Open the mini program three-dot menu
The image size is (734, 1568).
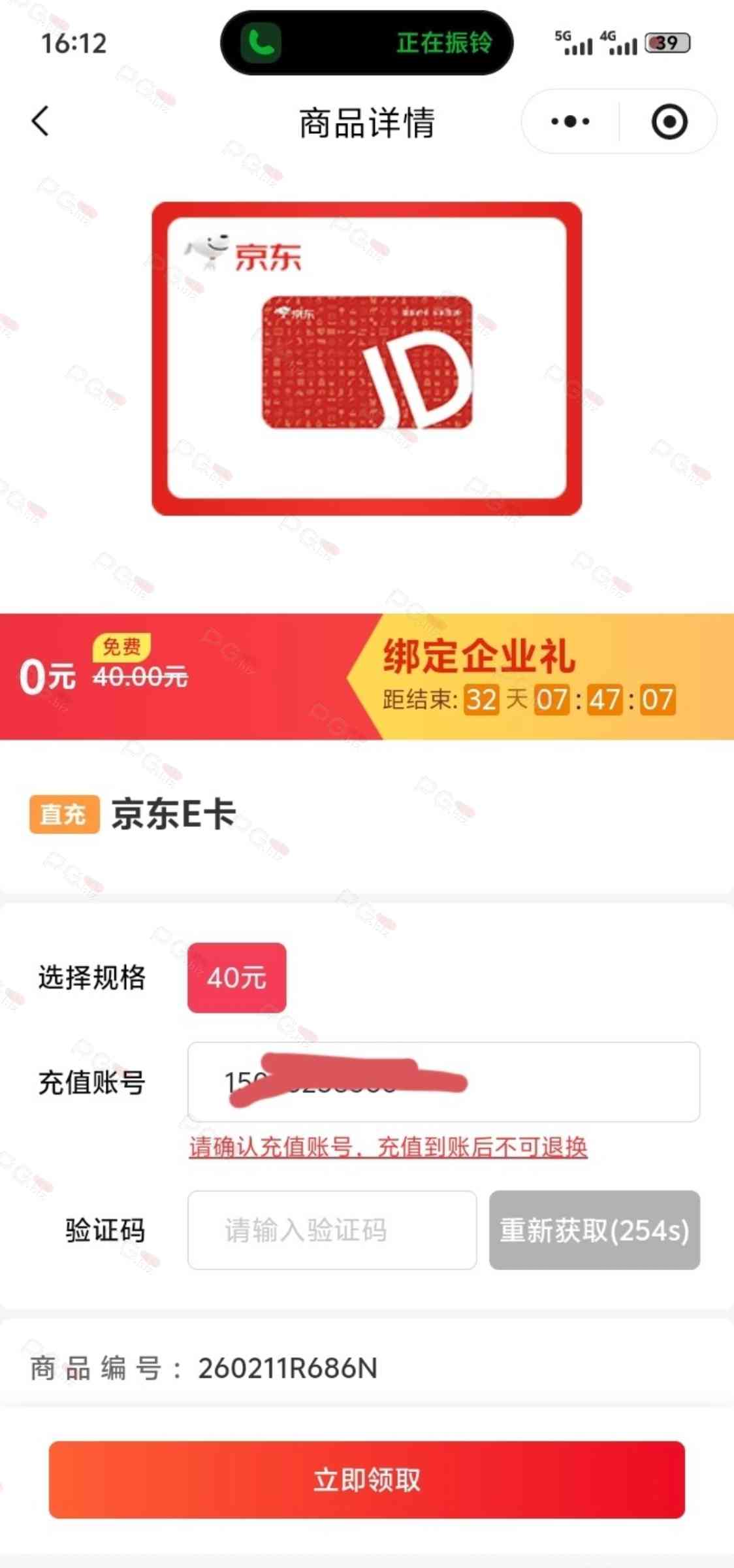pos(569,122)
